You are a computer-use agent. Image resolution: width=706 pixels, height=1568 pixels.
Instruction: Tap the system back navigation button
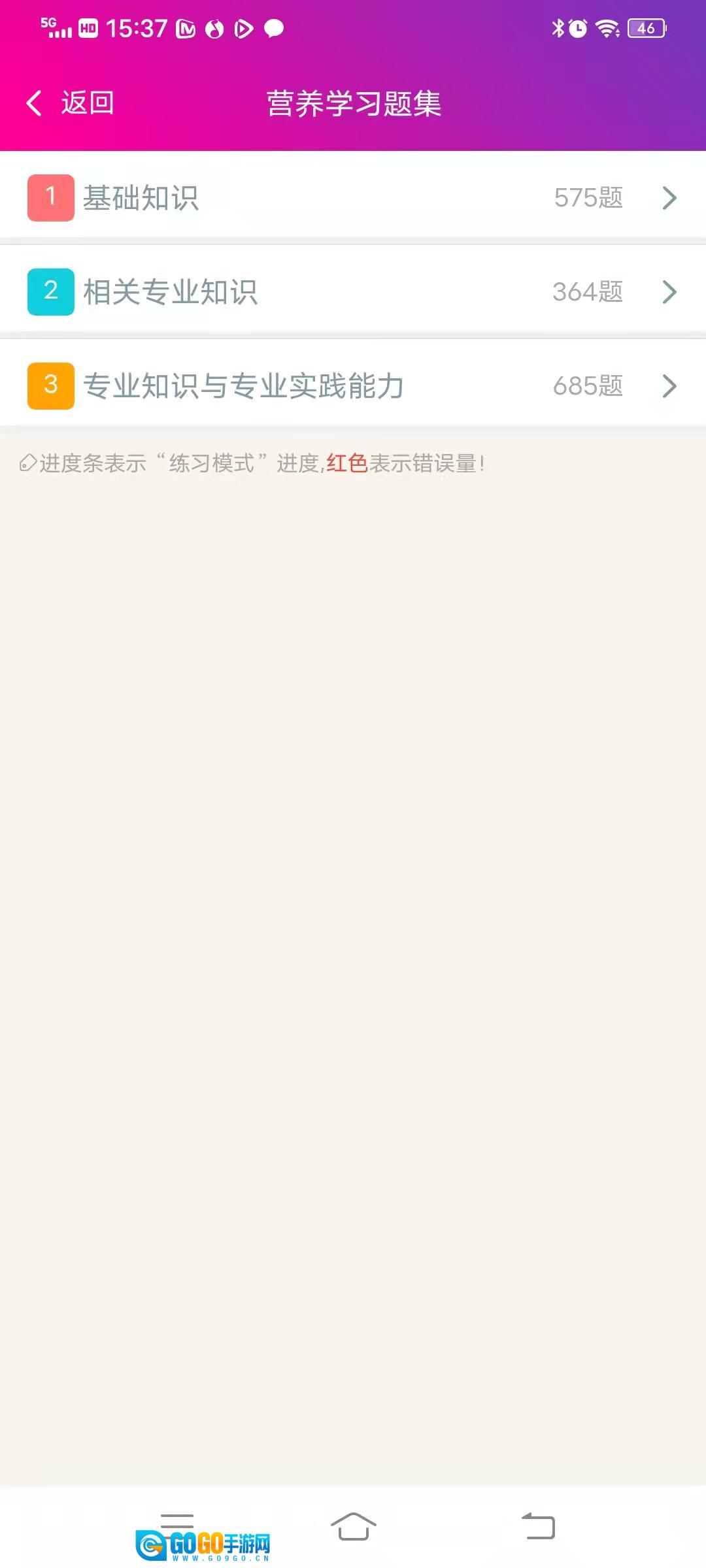tap(539, 1527)
